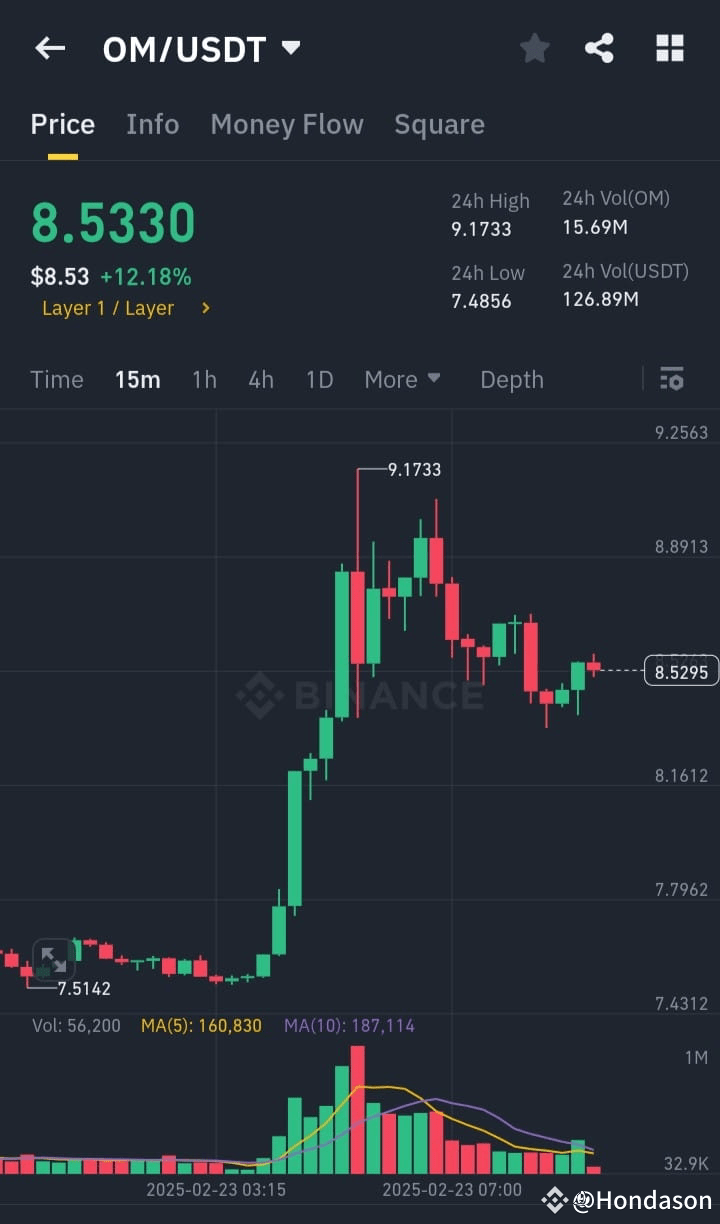The image size is (720, 1224).
Task: Switch to the Info tab
Action: coord(152,124)
